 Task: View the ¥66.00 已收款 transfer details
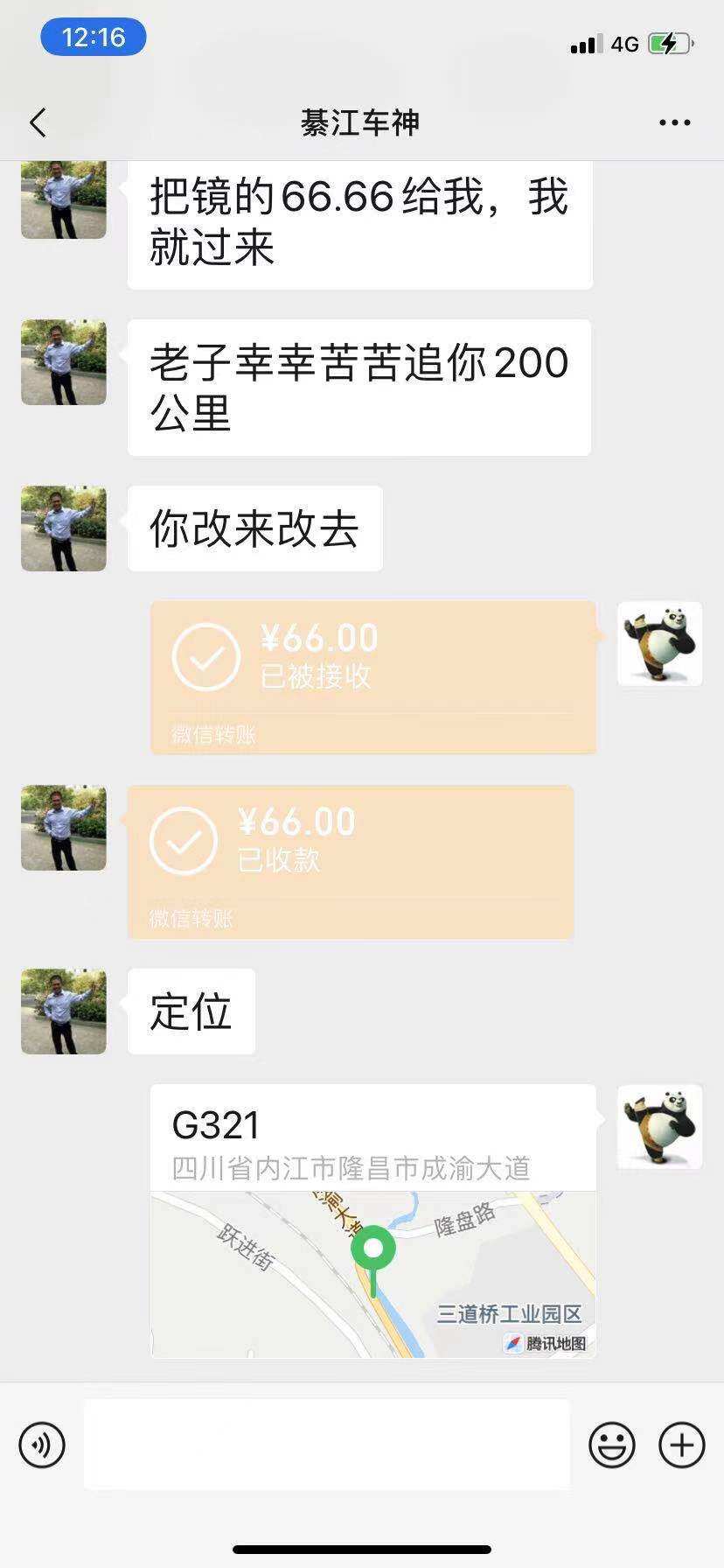pos(351,861)
